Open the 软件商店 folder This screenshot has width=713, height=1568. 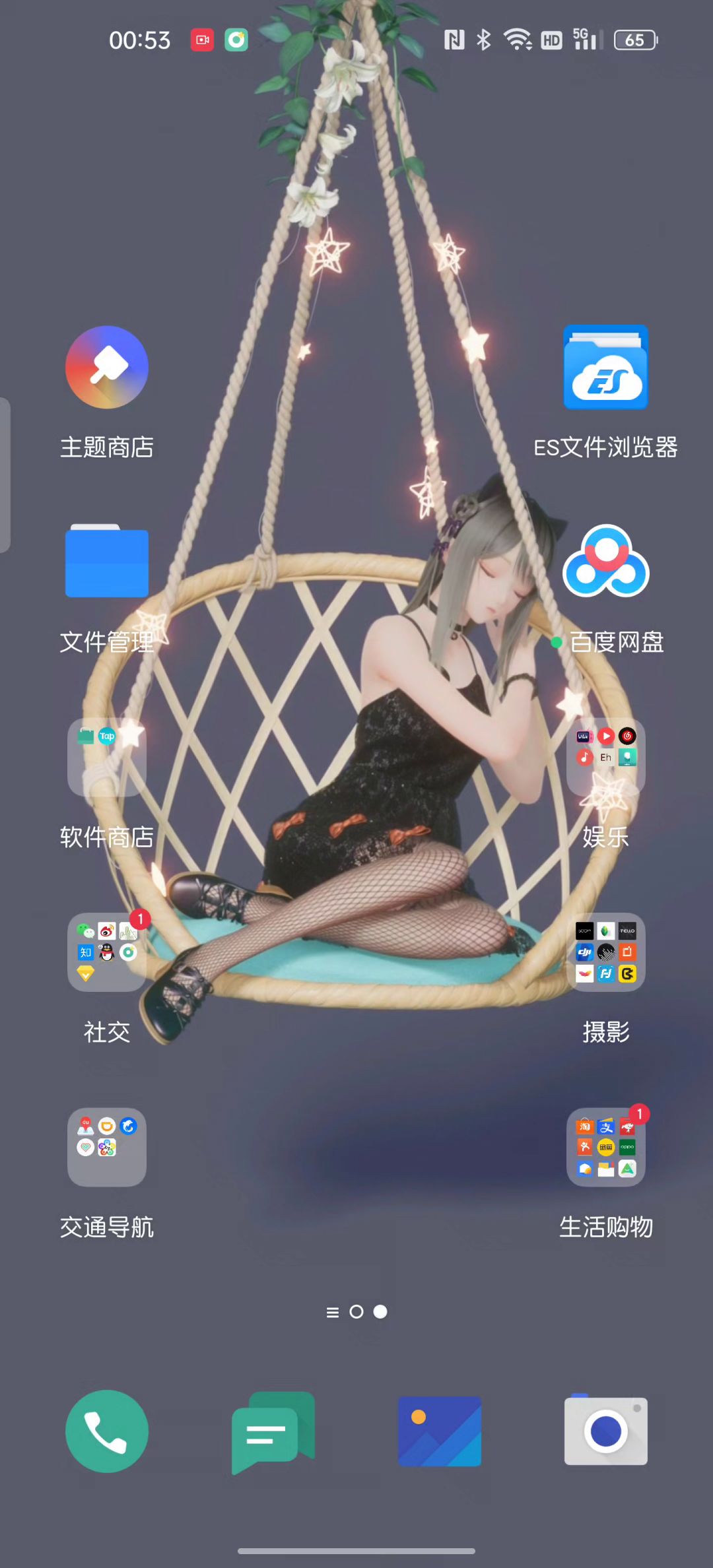click(x=107, y=757)
